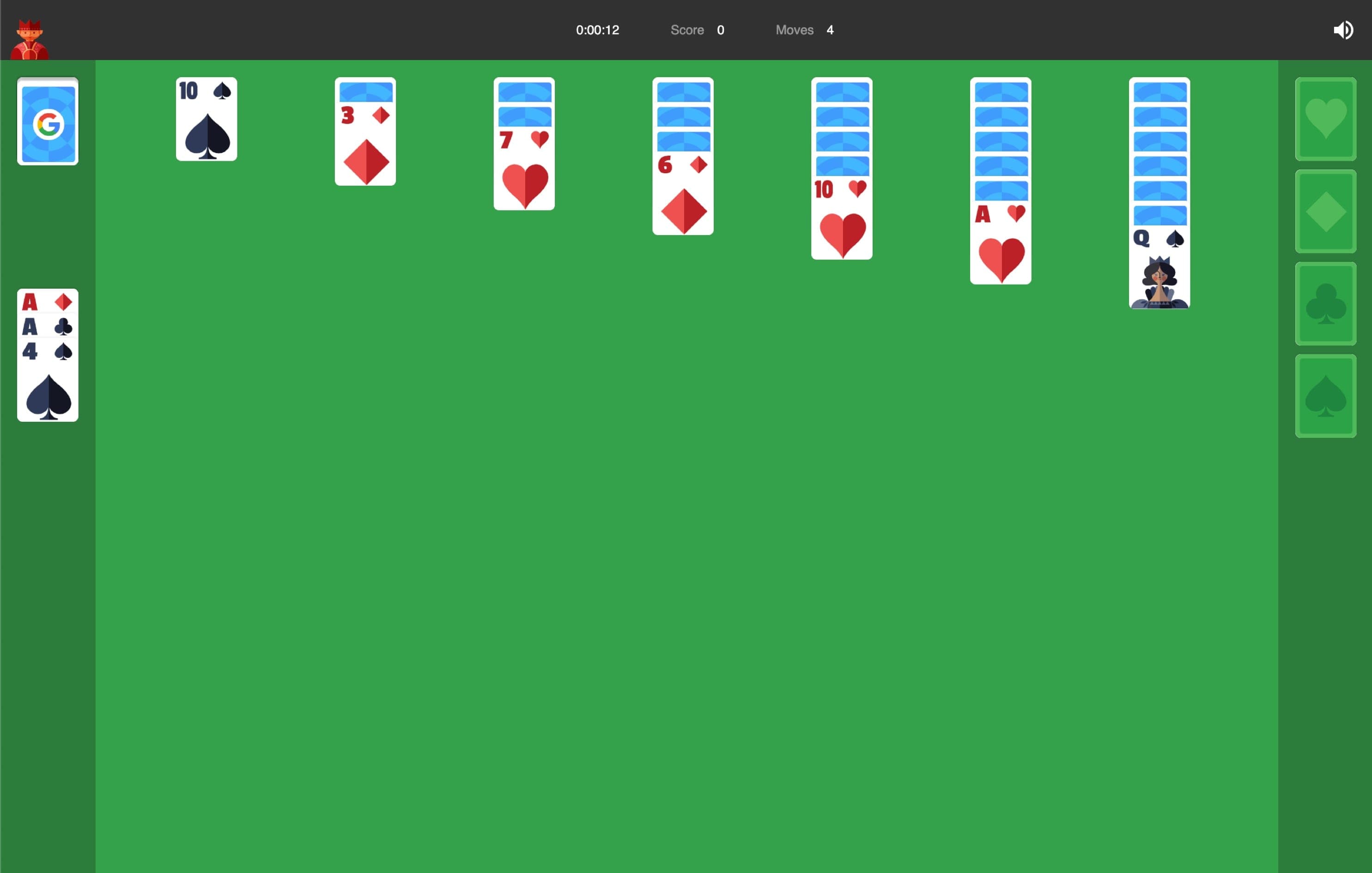This screenshot has height=873, width=1372.
Task: Tap the hearts foundation slot
Action: click(1325, 119)
